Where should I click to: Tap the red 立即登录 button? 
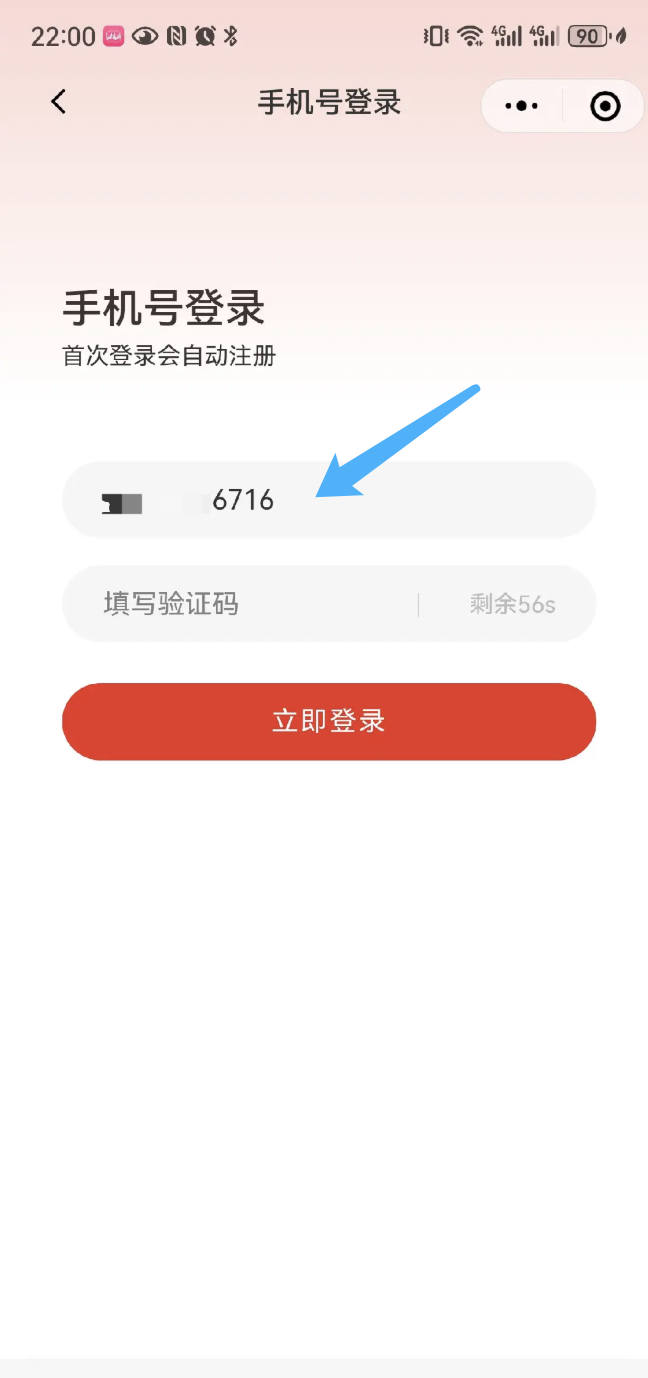coord(329,722)
